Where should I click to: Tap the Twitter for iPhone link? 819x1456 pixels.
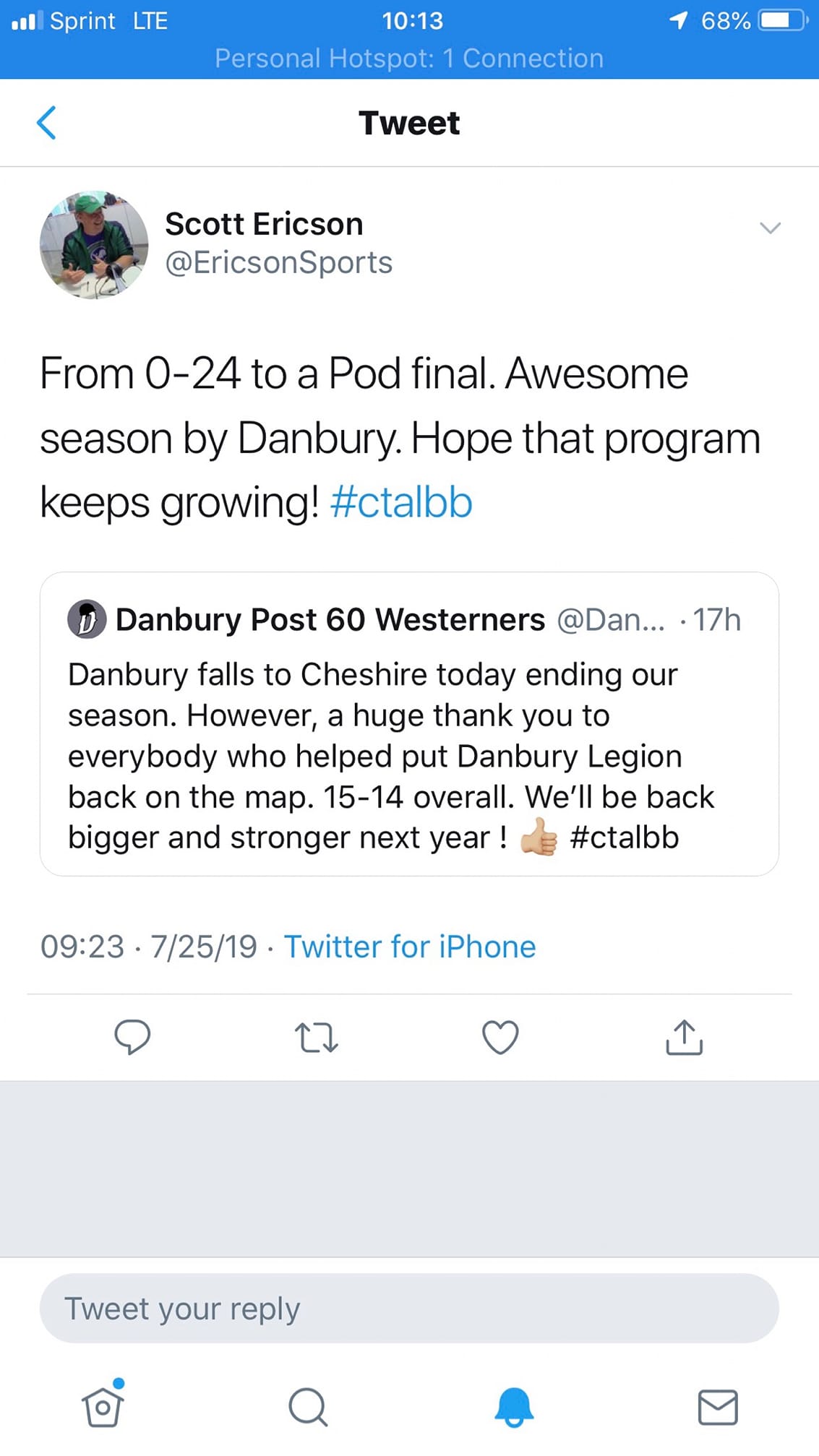point(409,947)
